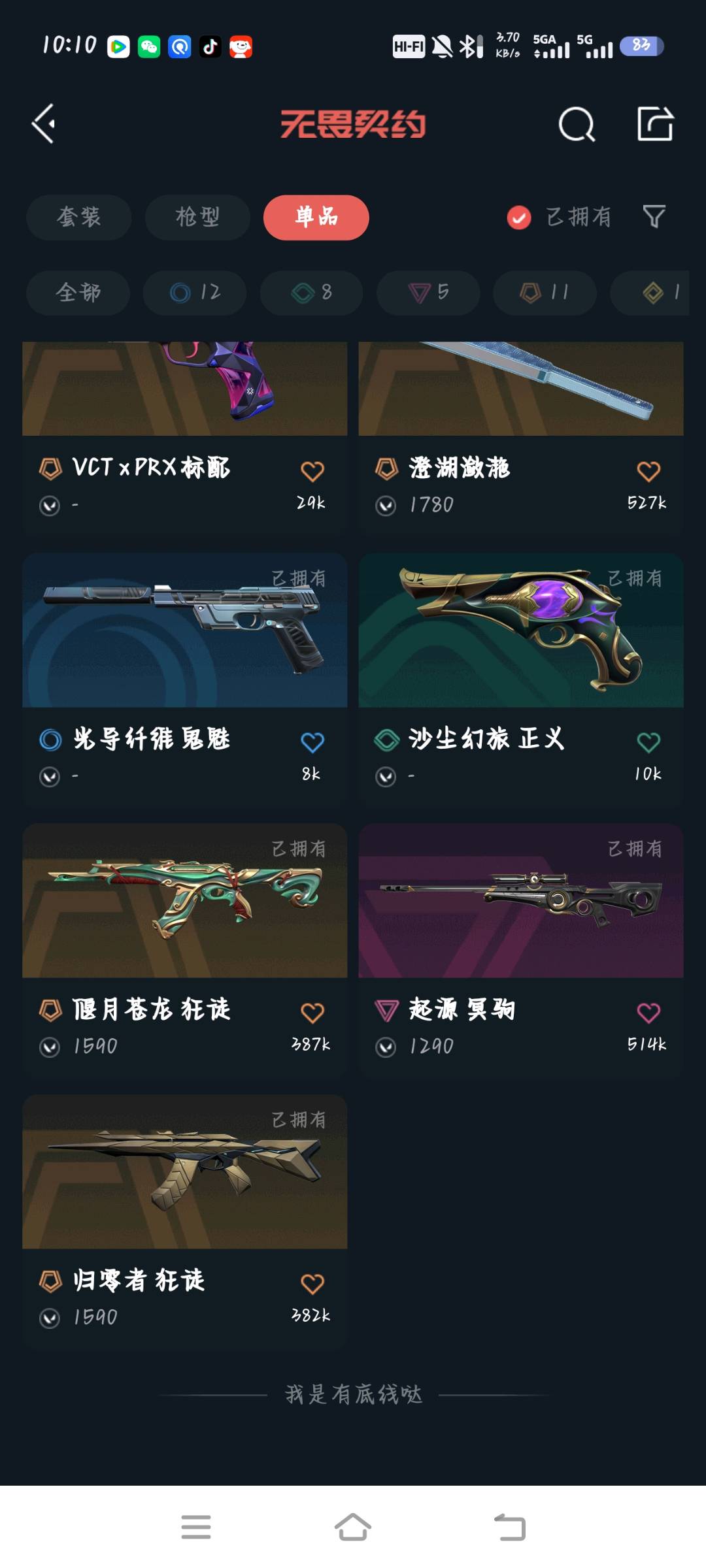Like the VCT x PRX 标配 skin

coord(312,471)
